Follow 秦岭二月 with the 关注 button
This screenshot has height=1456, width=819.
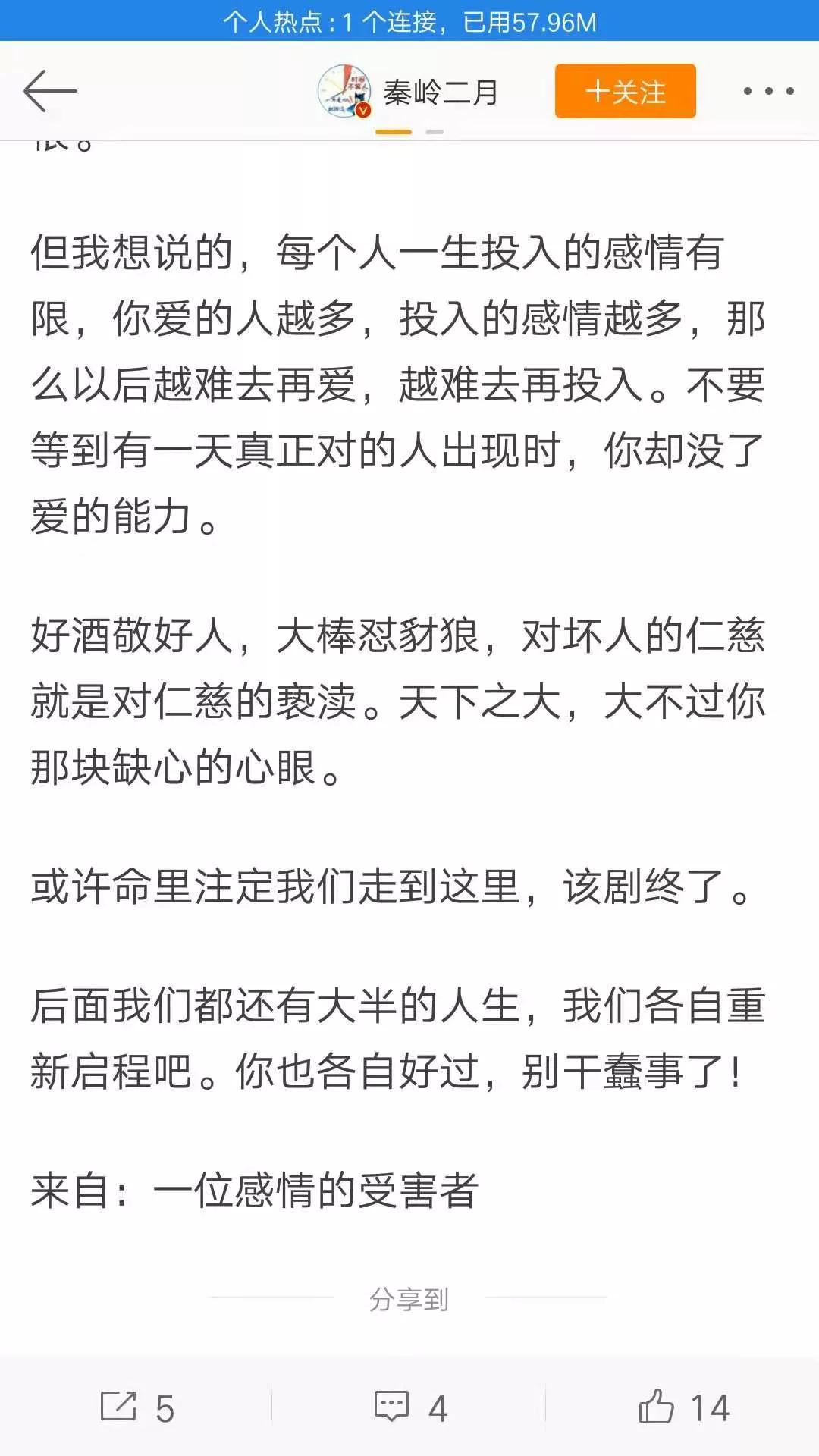coord(625,91)
